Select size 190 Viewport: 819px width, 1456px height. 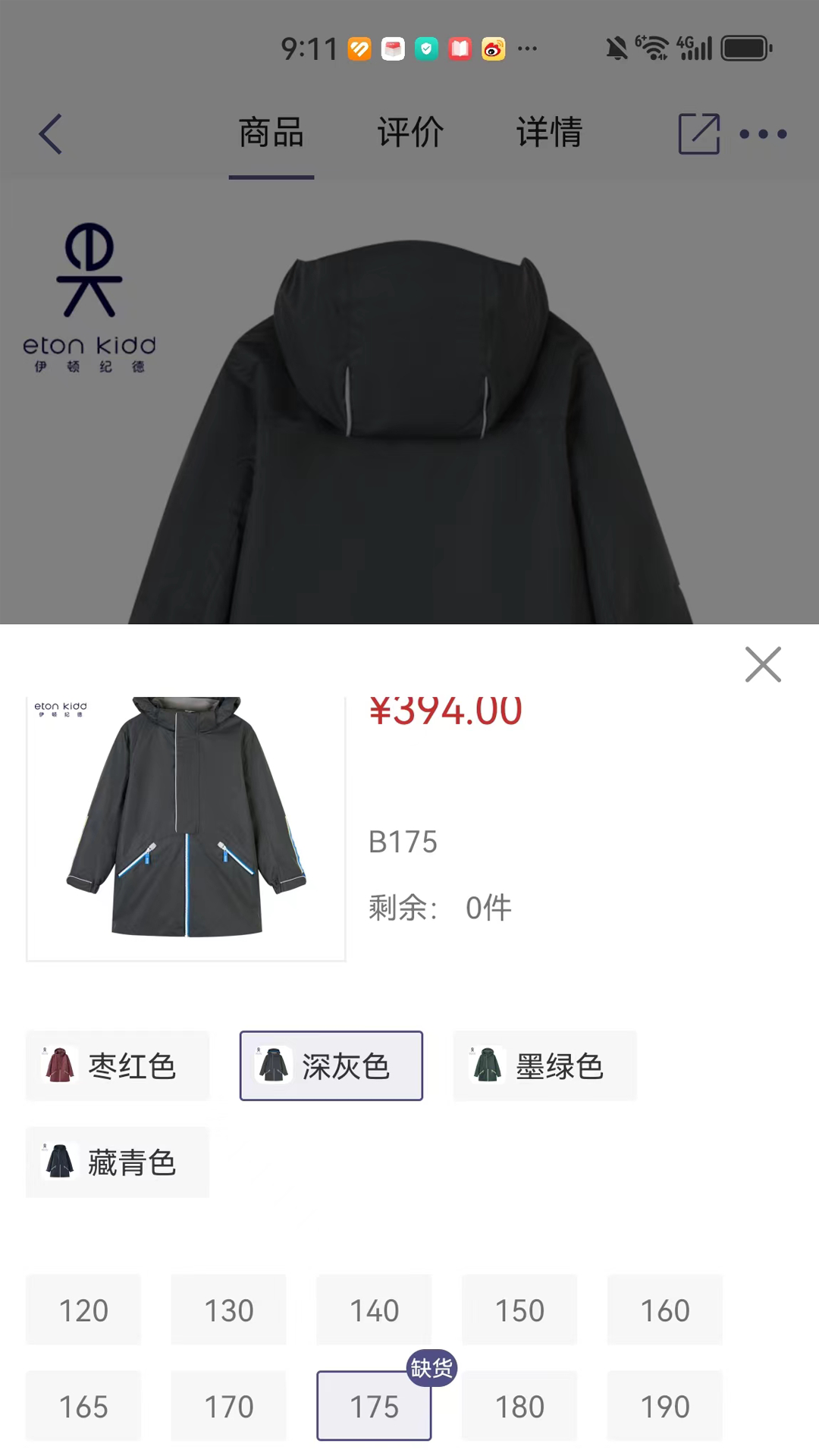pyautogui.click(x=665, y=1407)
